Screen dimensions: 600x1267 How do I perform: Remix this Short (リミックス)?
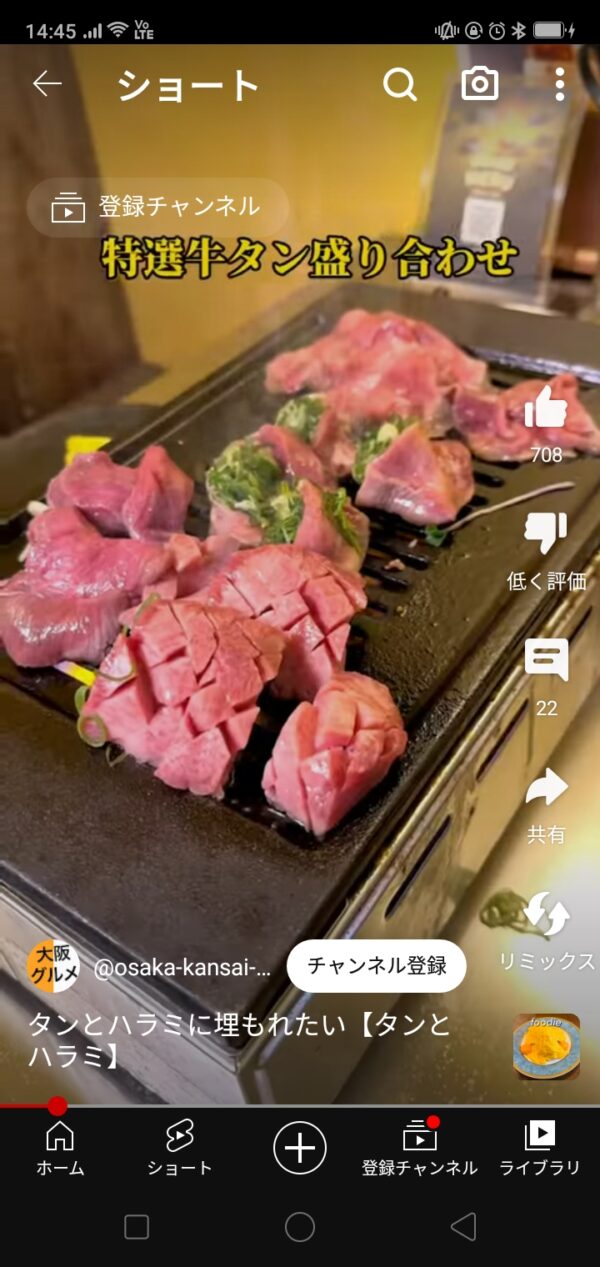[547, 915]
